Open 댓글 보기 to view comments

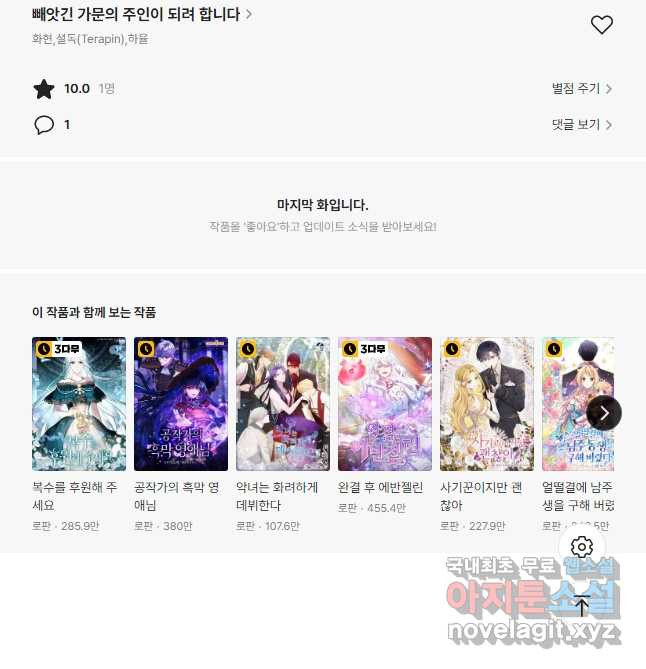click(581, 125)
